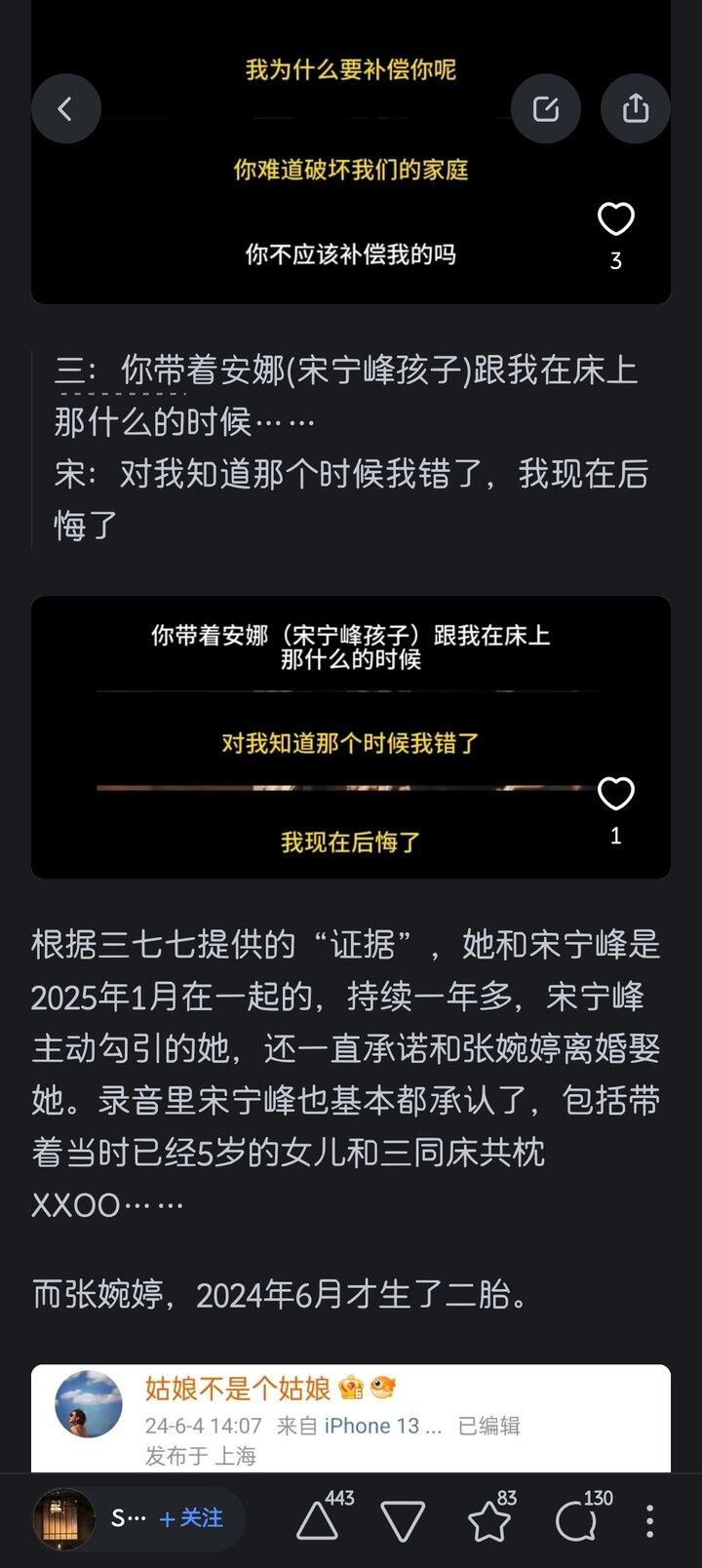Open the compose/repost icon at top right
The height and width of the screenshot is (1568, 702).
click(x=547, y=108)
